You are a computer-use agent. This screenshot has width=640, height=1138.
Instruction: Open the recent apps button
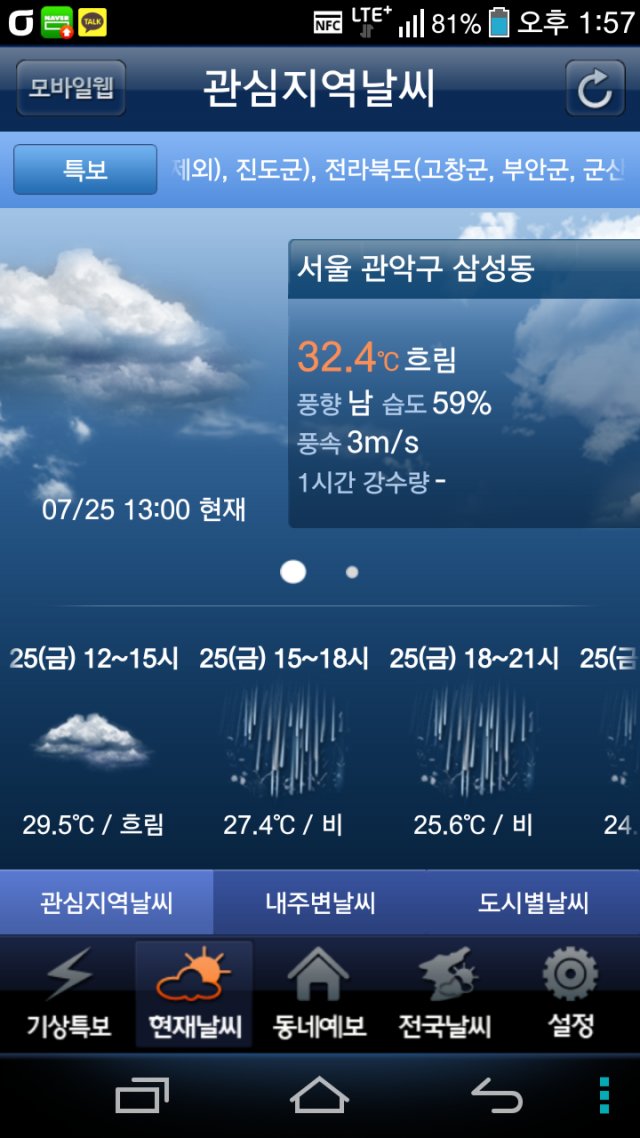(x=142, y=1095)
